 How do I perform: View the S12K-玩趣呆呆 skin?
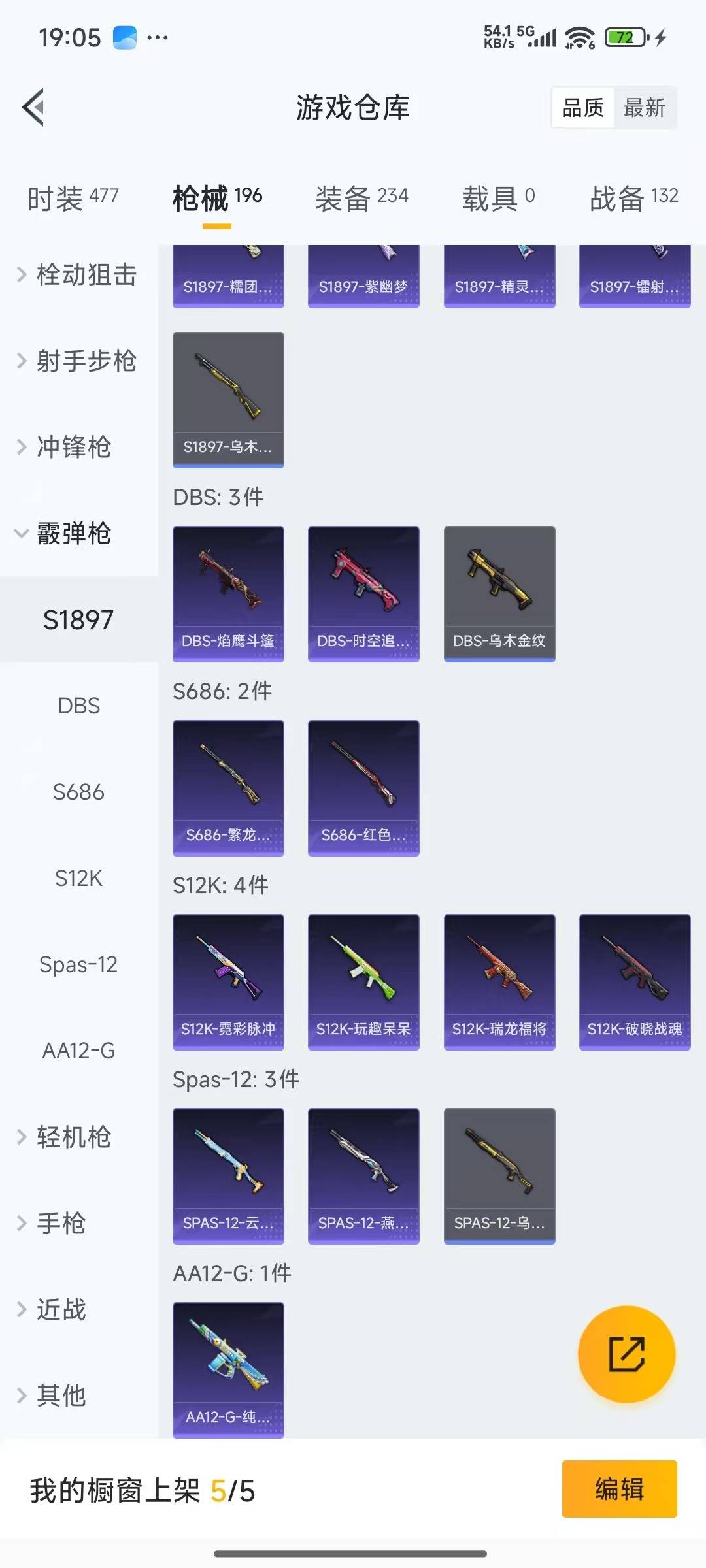coord(363,981)
